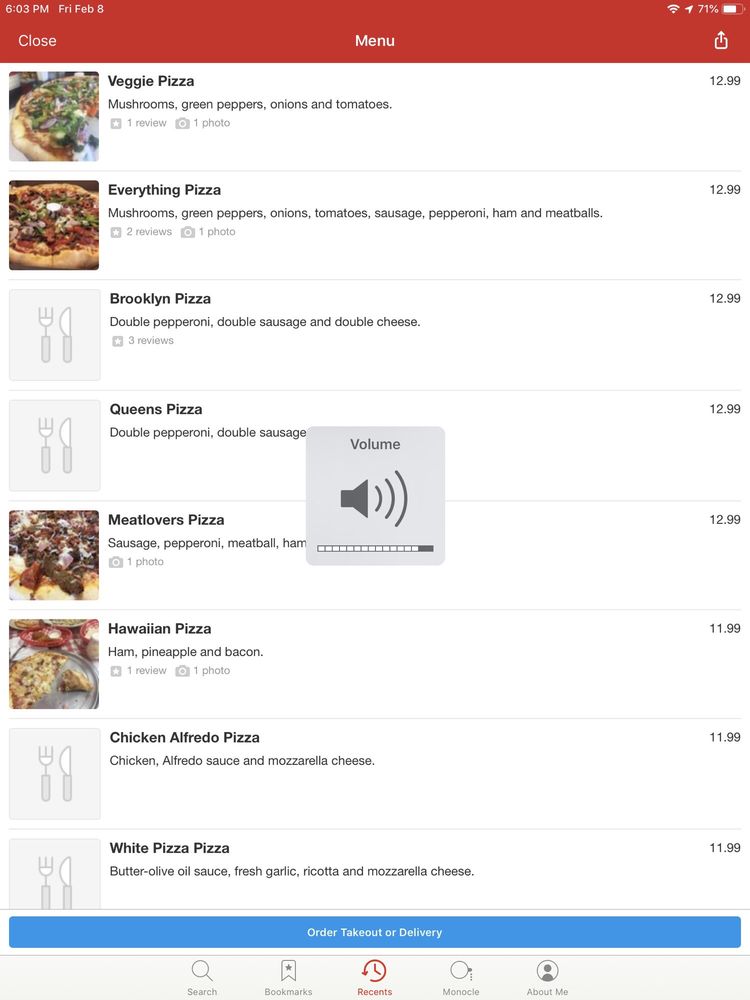Select the Recents tab
This screenshot has width=750, height=1000.
click(x=375, y=977)
